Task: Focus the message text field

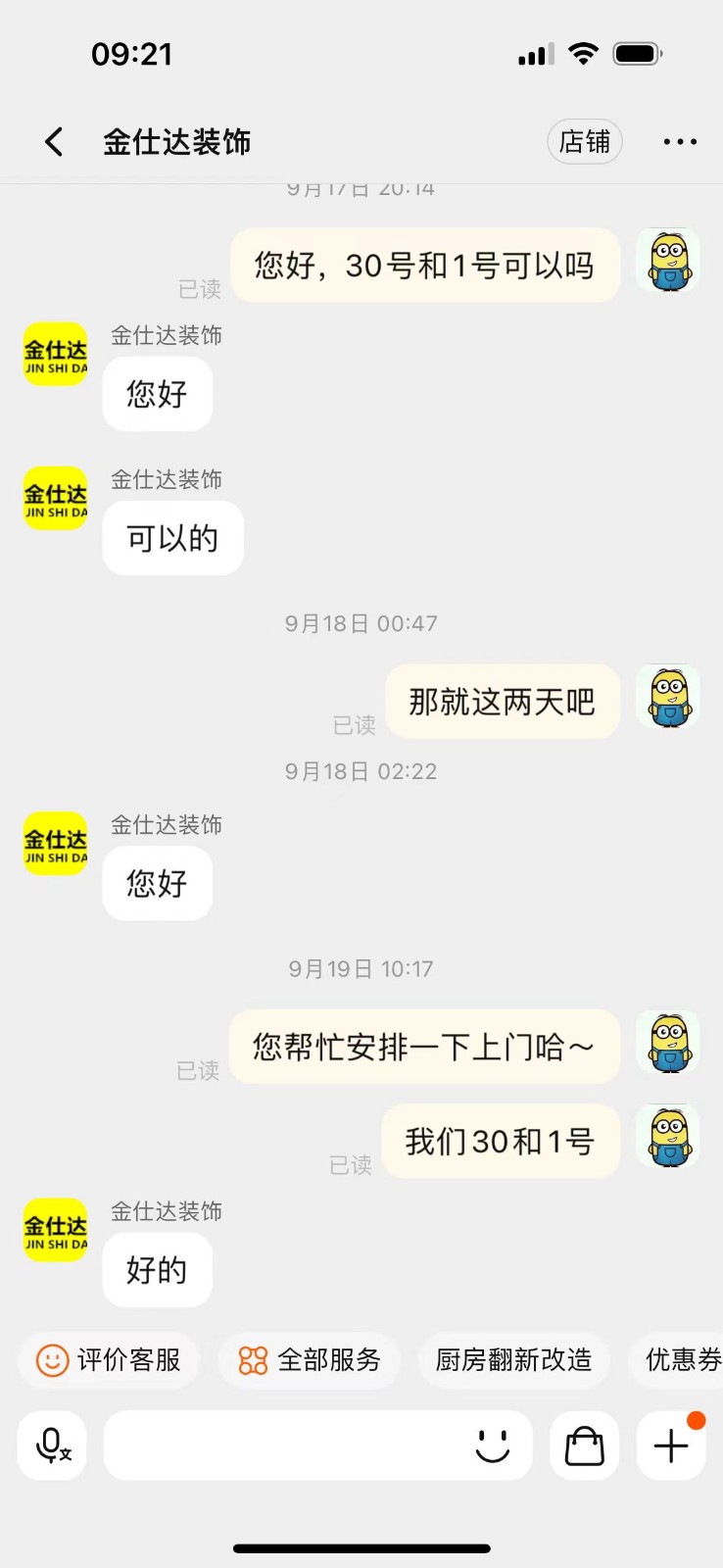Action: tap(284, 1445)
